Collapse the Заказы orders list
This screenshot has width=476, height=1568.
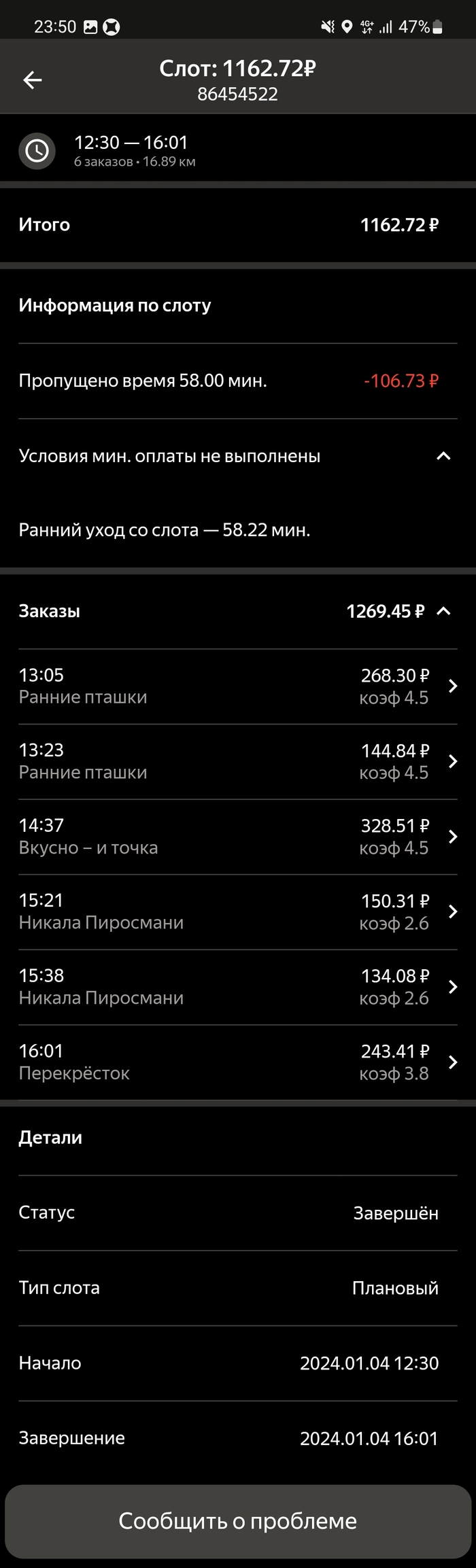pos(443,611)
